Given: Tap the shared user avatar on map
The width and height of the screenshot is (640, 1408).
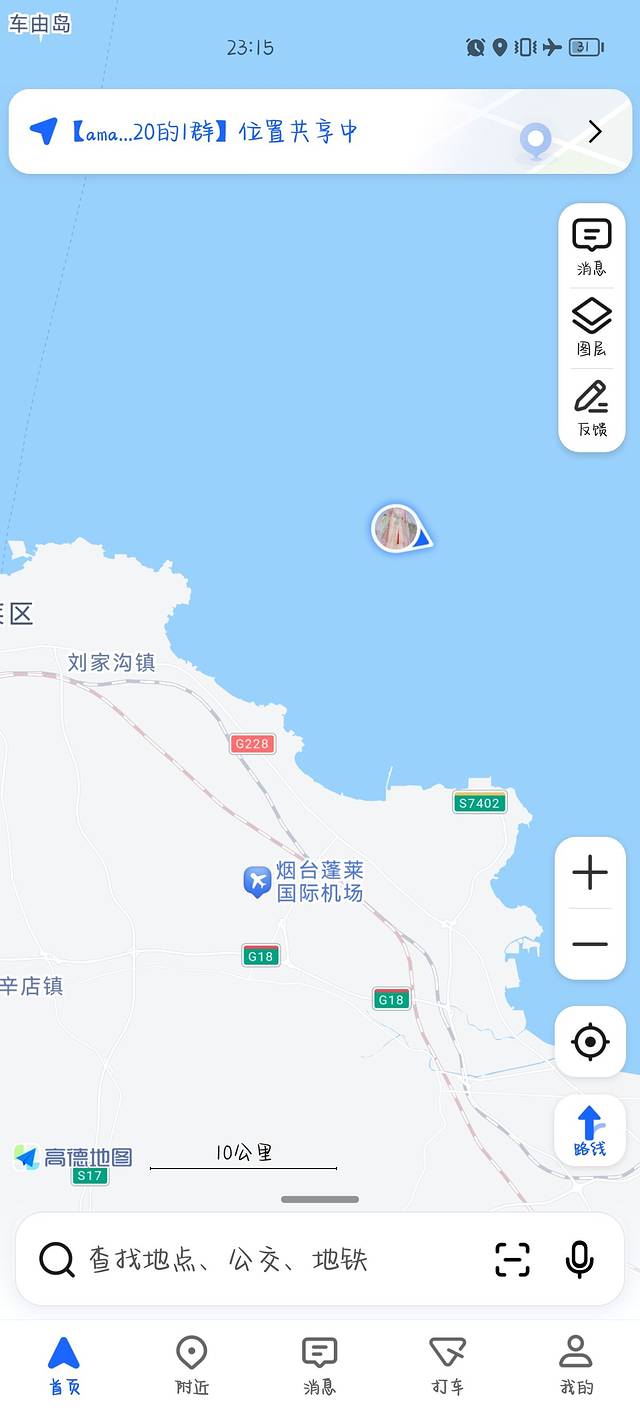Looking at the screenshot, I should coord(396,528).
